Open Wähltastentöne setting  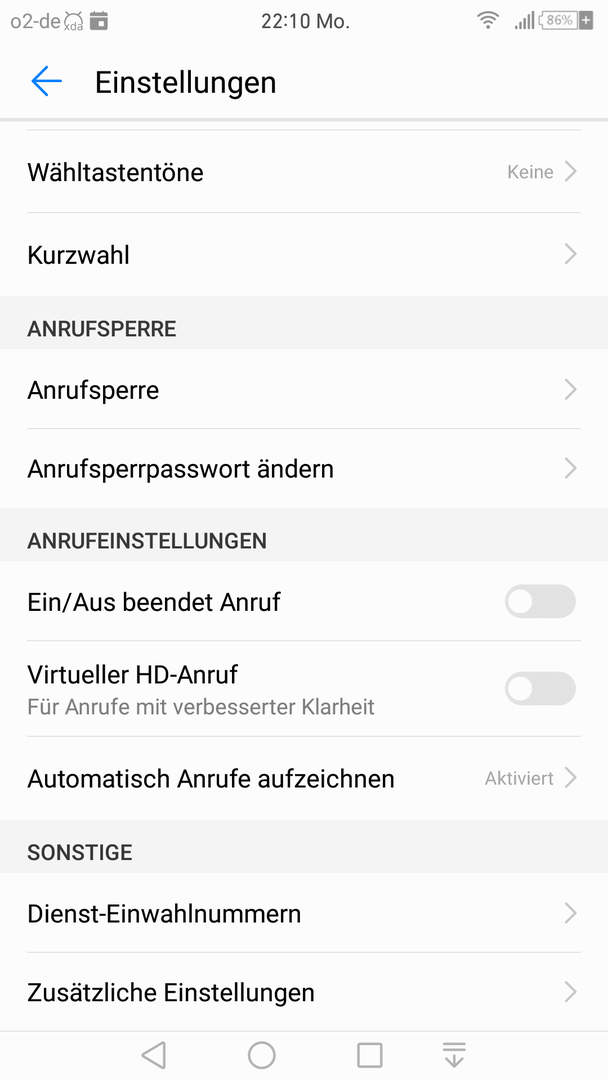(304, 172)
